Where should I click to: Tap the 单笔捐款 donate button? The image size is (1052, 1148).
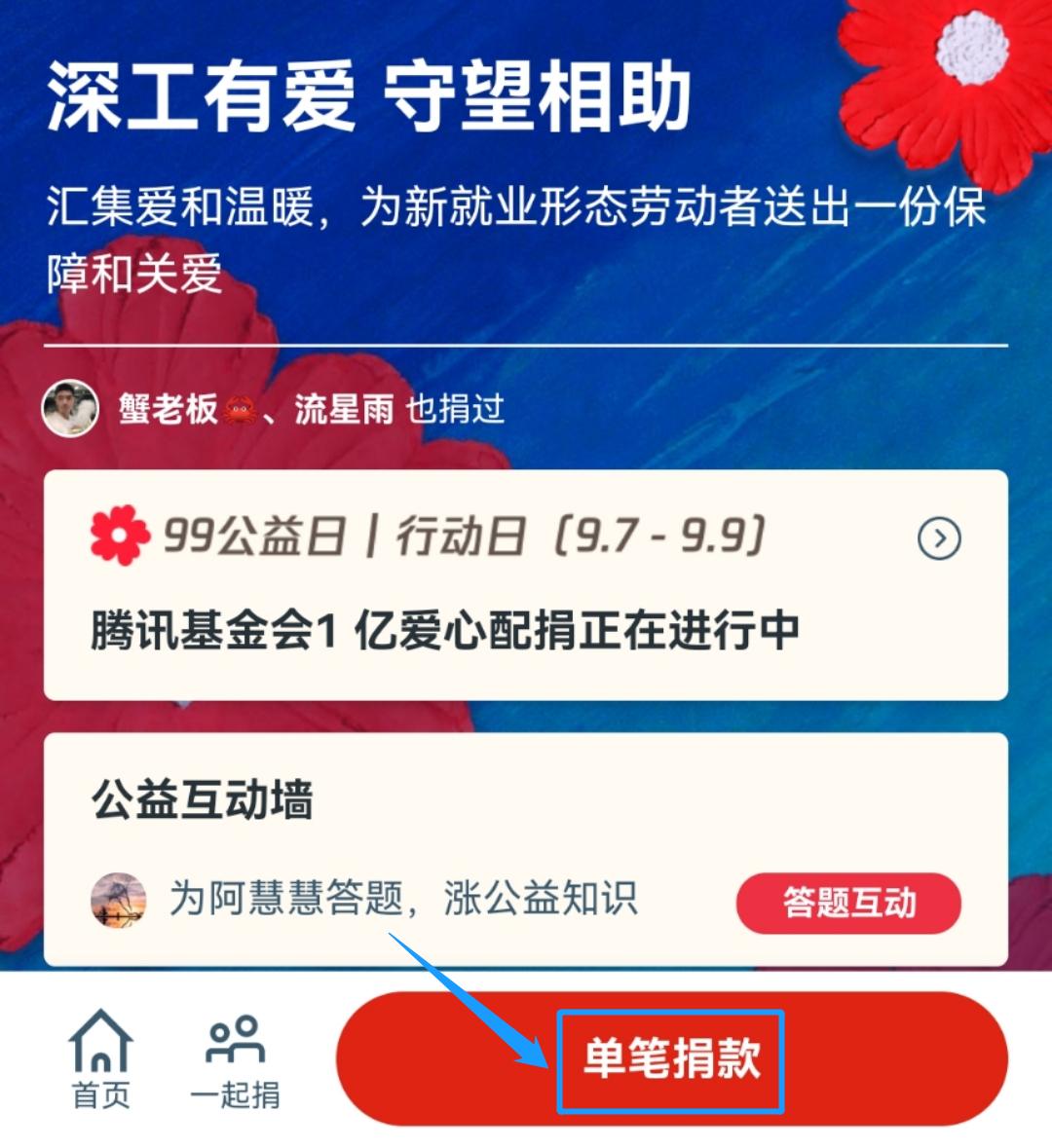pos(671,1058)
